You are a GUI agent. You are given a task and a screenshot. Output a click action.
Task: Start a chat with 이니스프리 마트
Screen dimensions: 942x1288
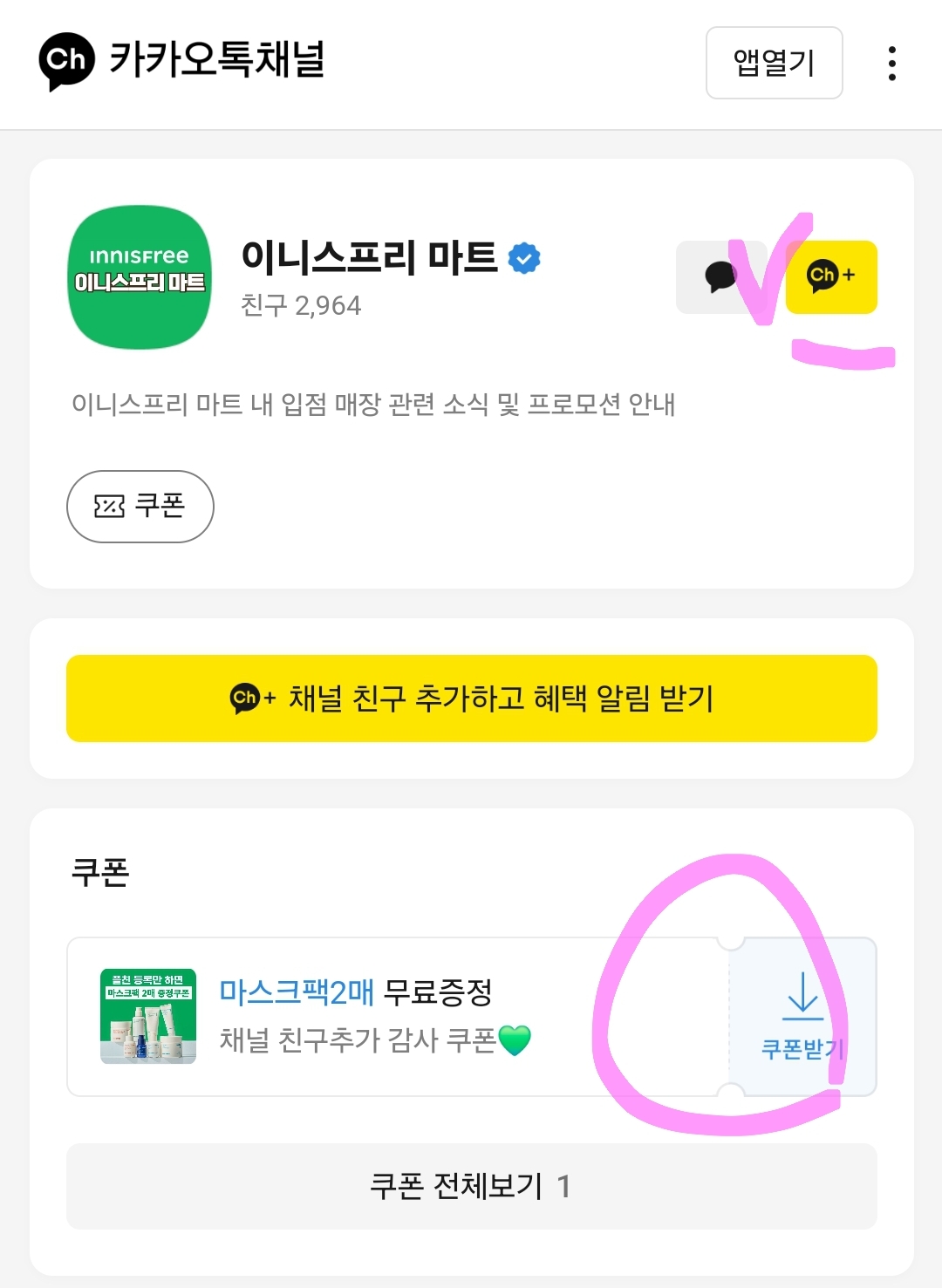pos(720,277)
